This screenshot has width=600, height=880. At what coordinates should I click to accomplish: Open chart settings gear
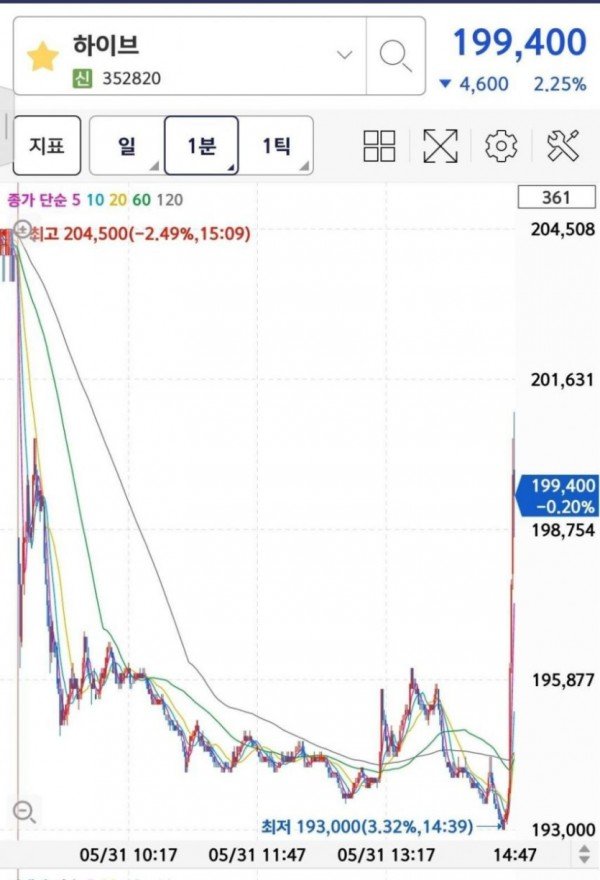pyautogui.click(x=501, y=146)
